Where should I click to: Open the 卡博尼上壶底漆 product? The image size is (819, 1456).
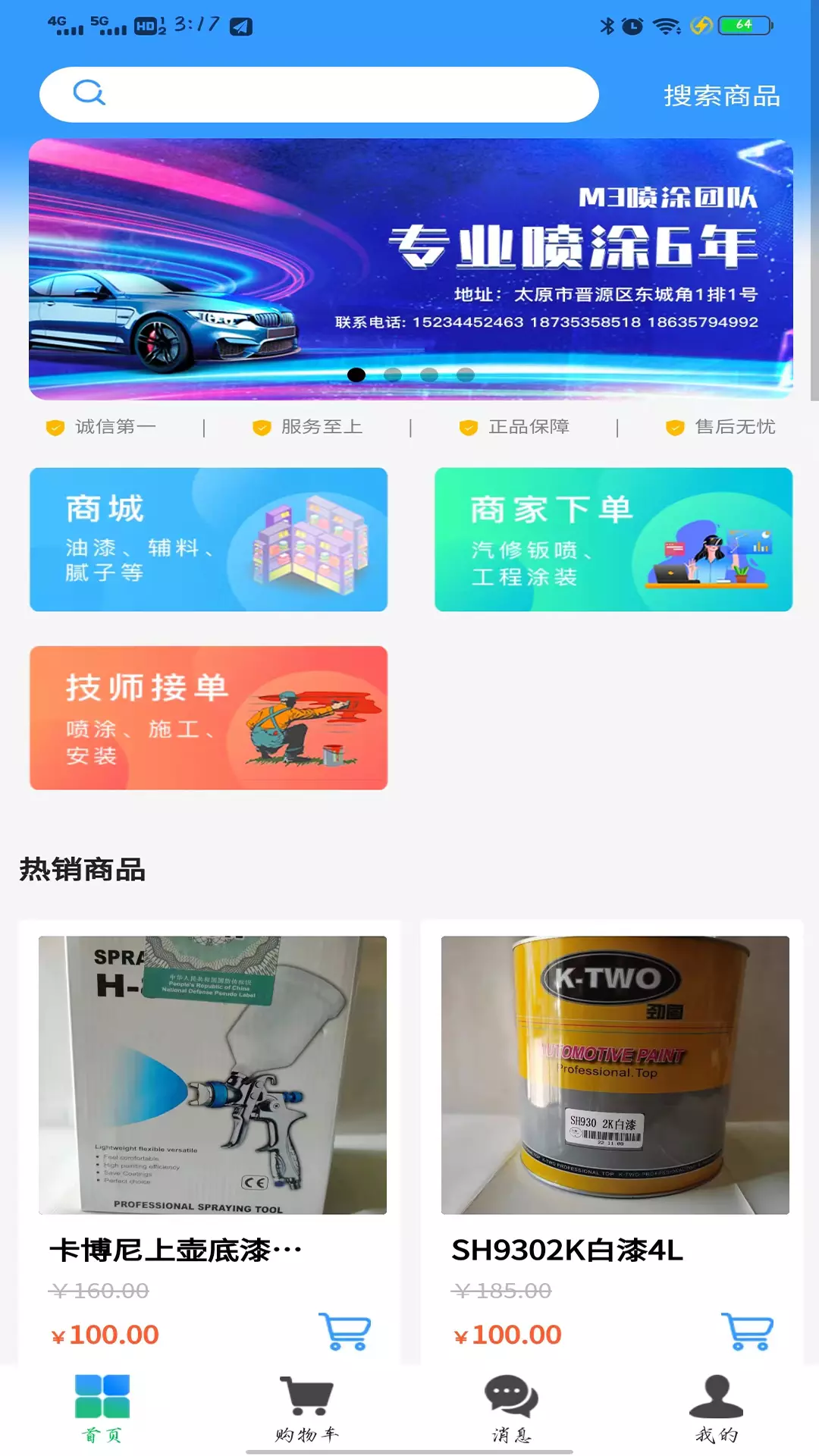[212, 1075]
